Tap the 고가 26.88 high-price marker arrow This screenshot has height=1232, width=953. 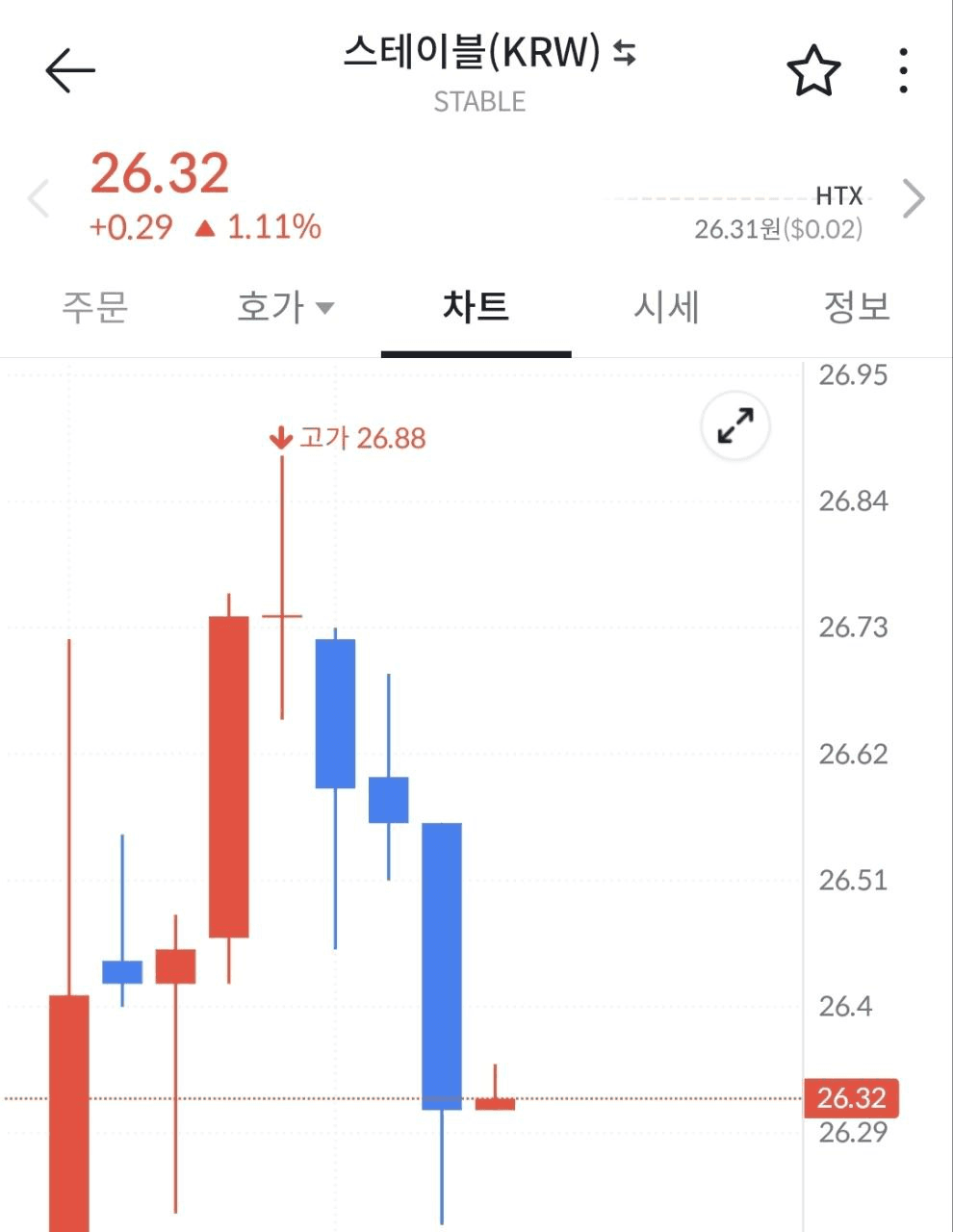click(281, 438)
